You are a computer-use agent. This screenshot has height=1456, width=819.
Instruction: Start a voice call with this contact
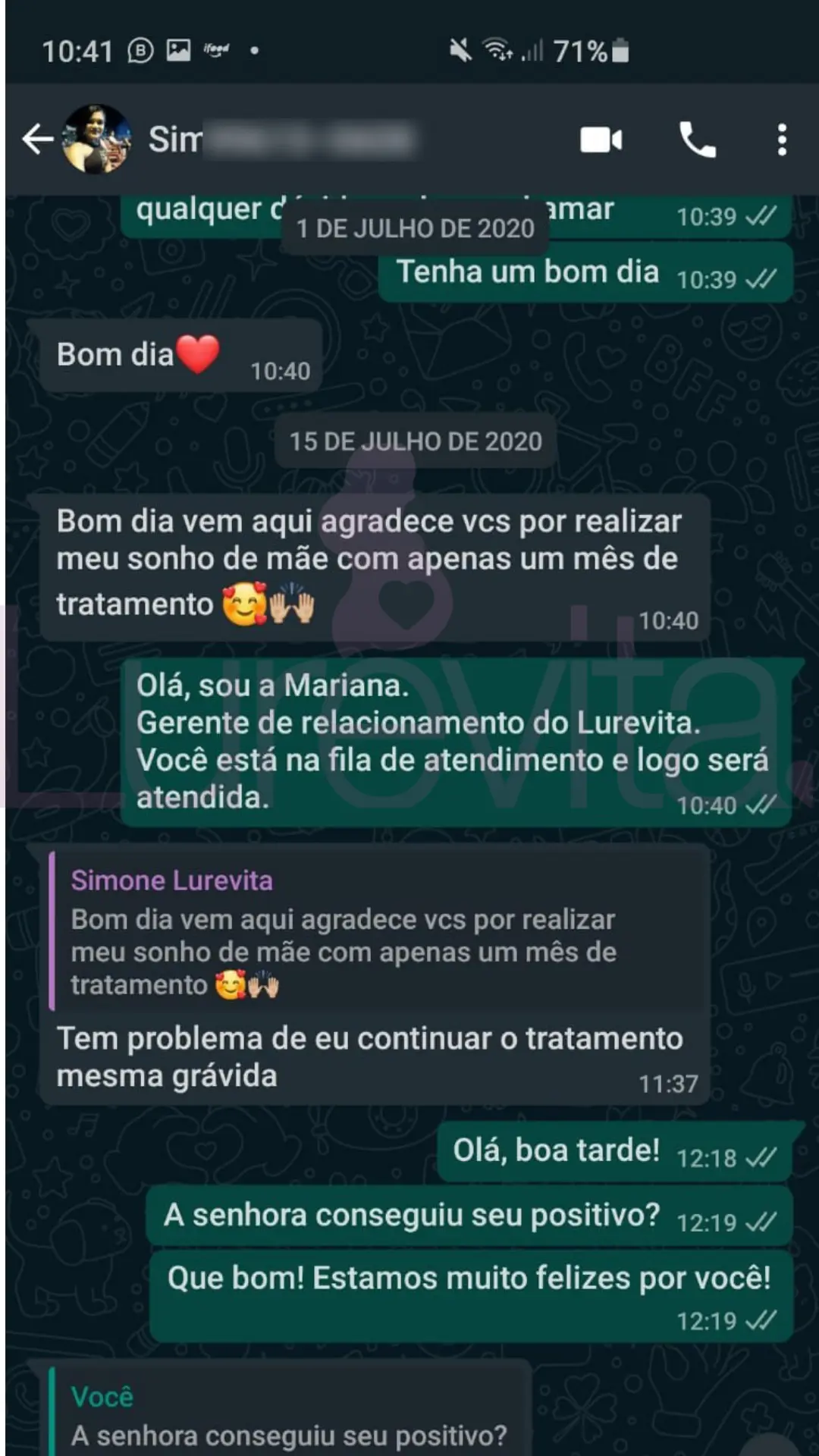coord(696,140)
